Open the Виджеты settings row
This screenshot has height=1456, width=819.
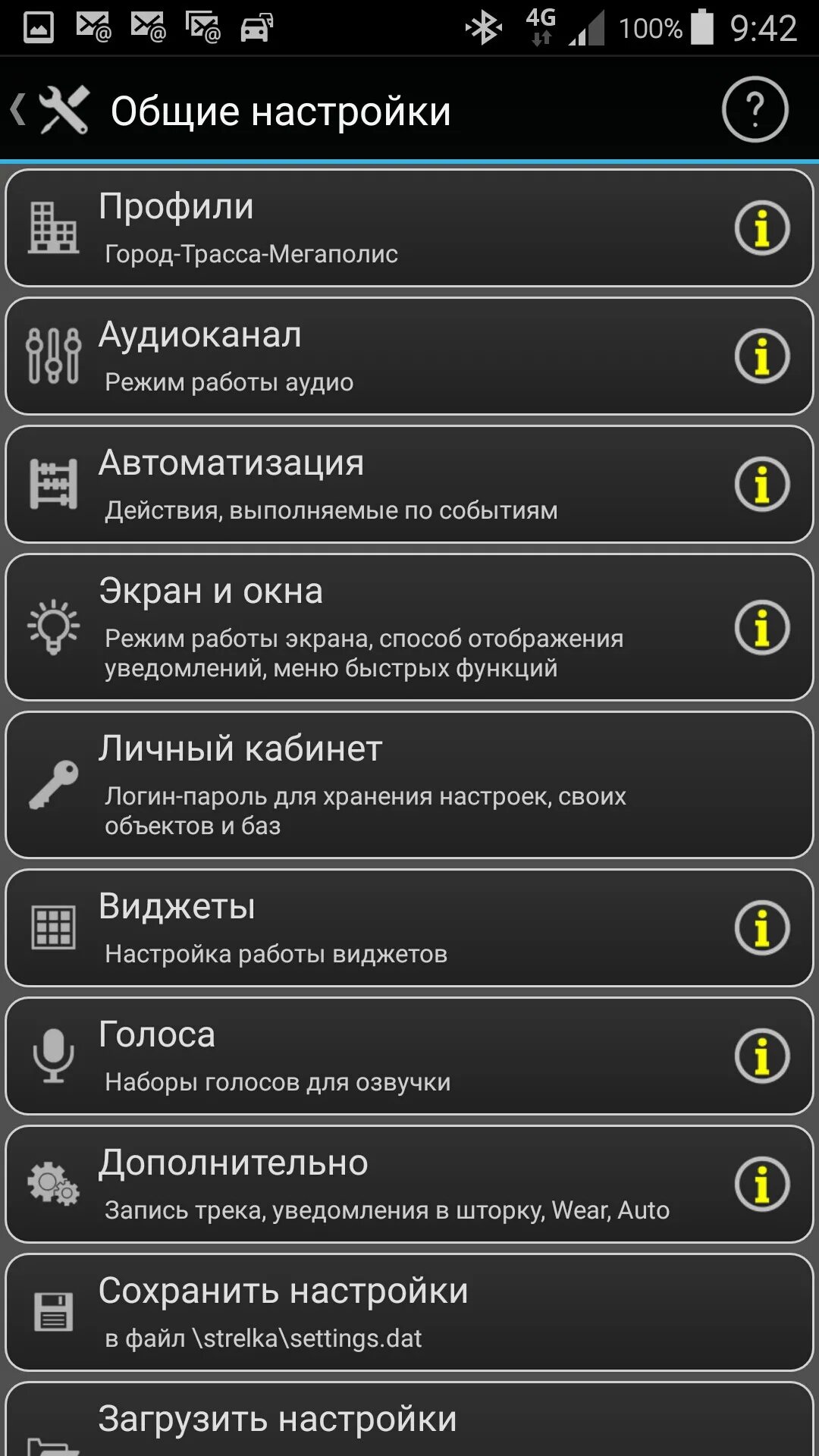[364, 927]
